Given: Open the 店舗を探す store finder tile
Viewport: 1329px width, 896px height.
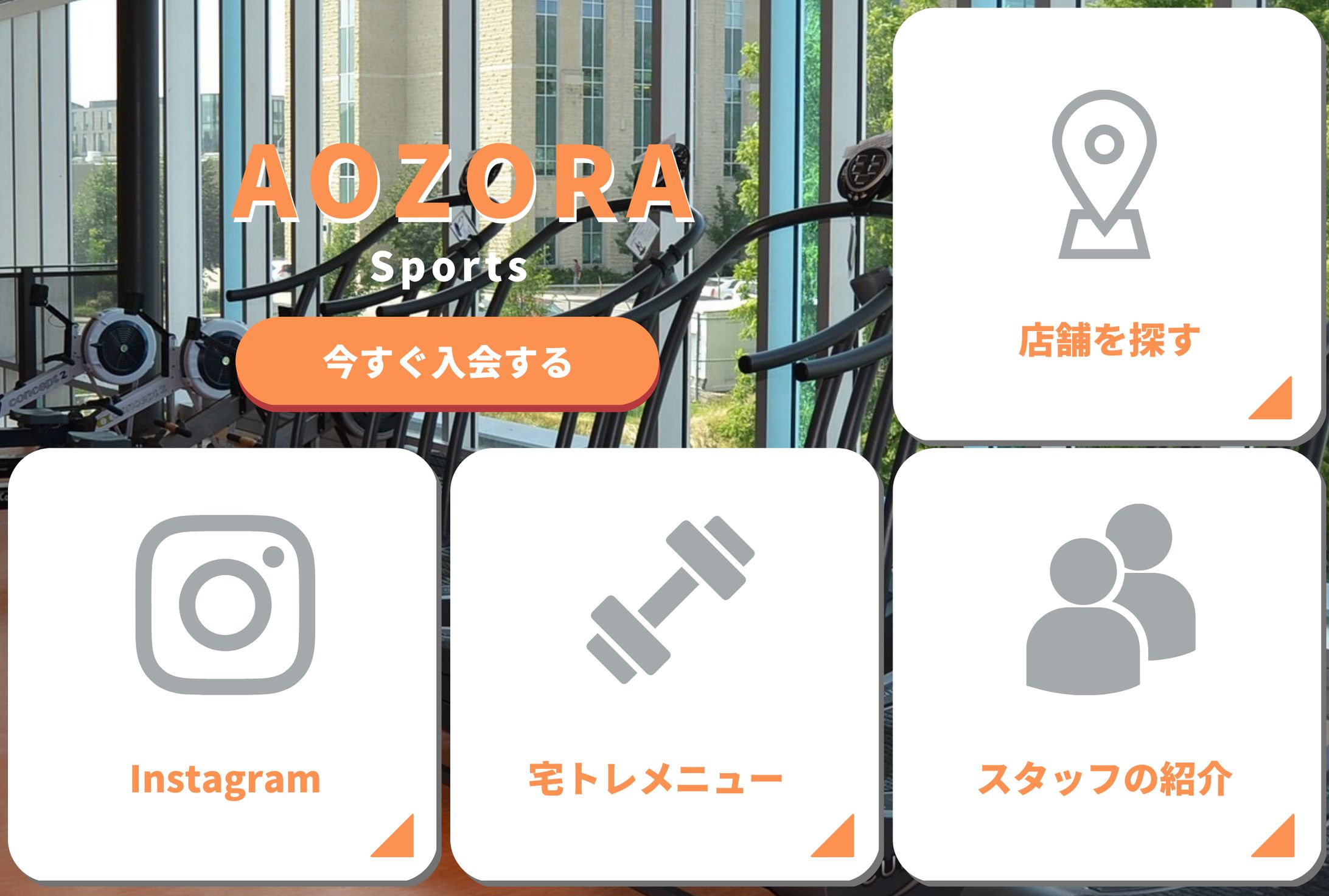Looking at the screenshot, I should [1106, 224].
